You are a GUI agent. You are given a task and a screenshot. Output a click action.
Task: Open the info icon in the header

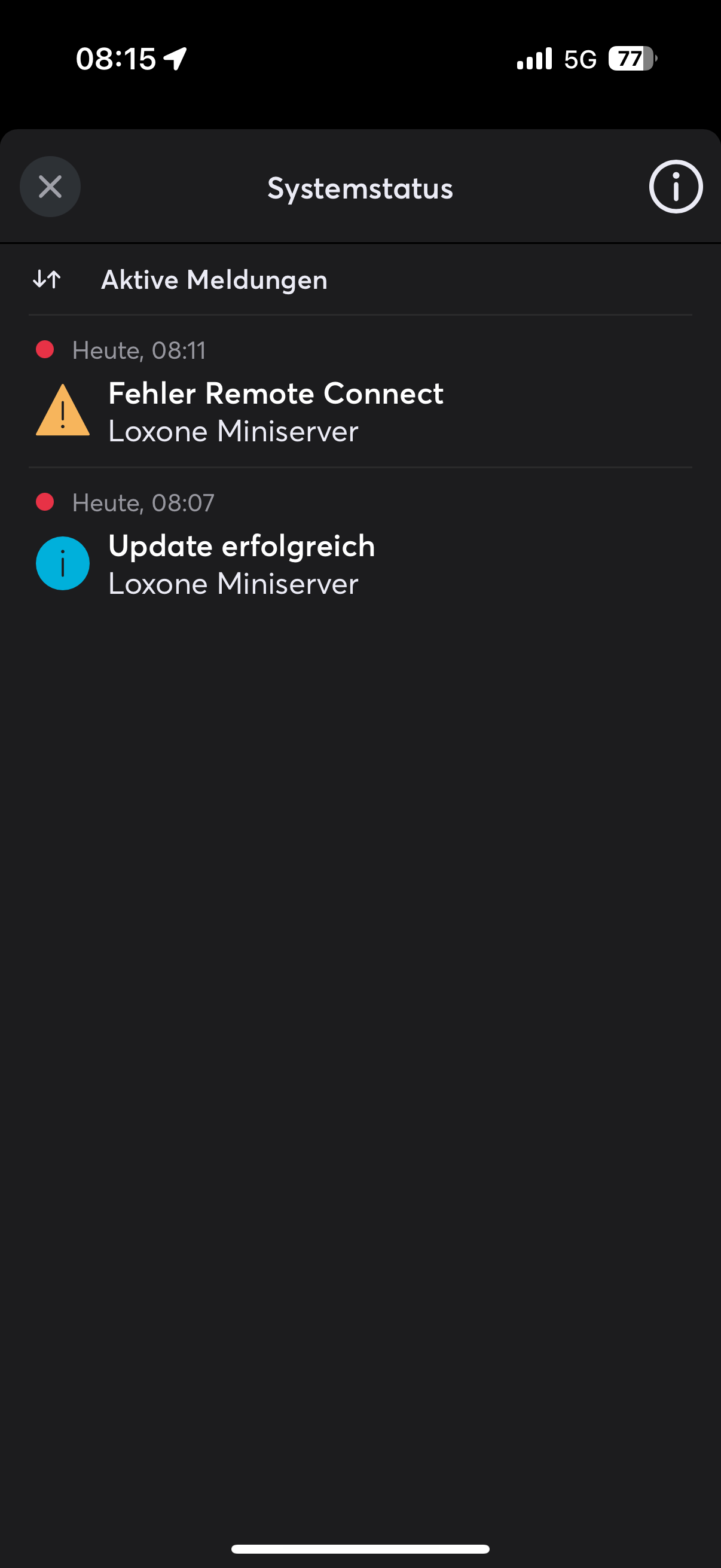click(676, 187)
